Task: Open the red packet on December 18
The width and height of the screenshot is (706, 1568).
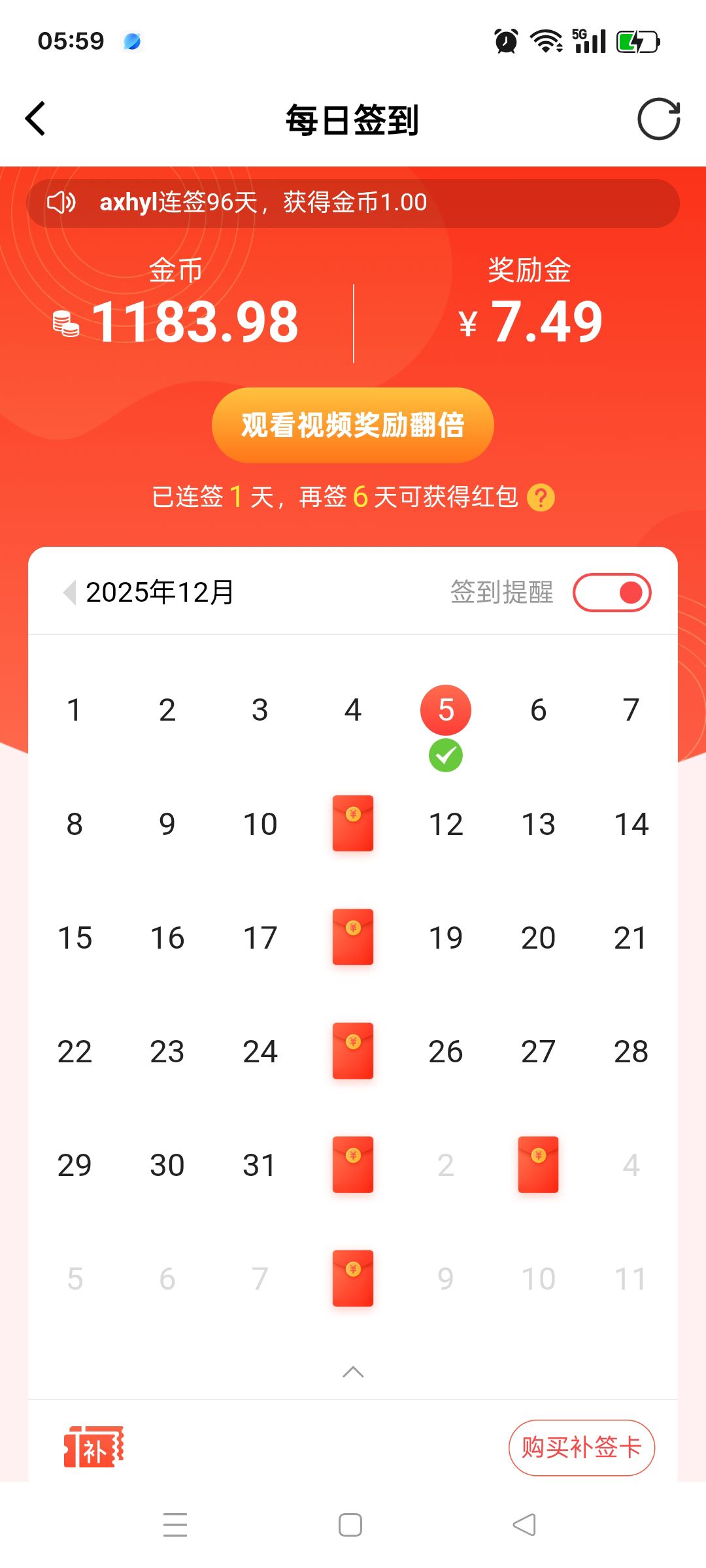Action: (x=353, y=937)
